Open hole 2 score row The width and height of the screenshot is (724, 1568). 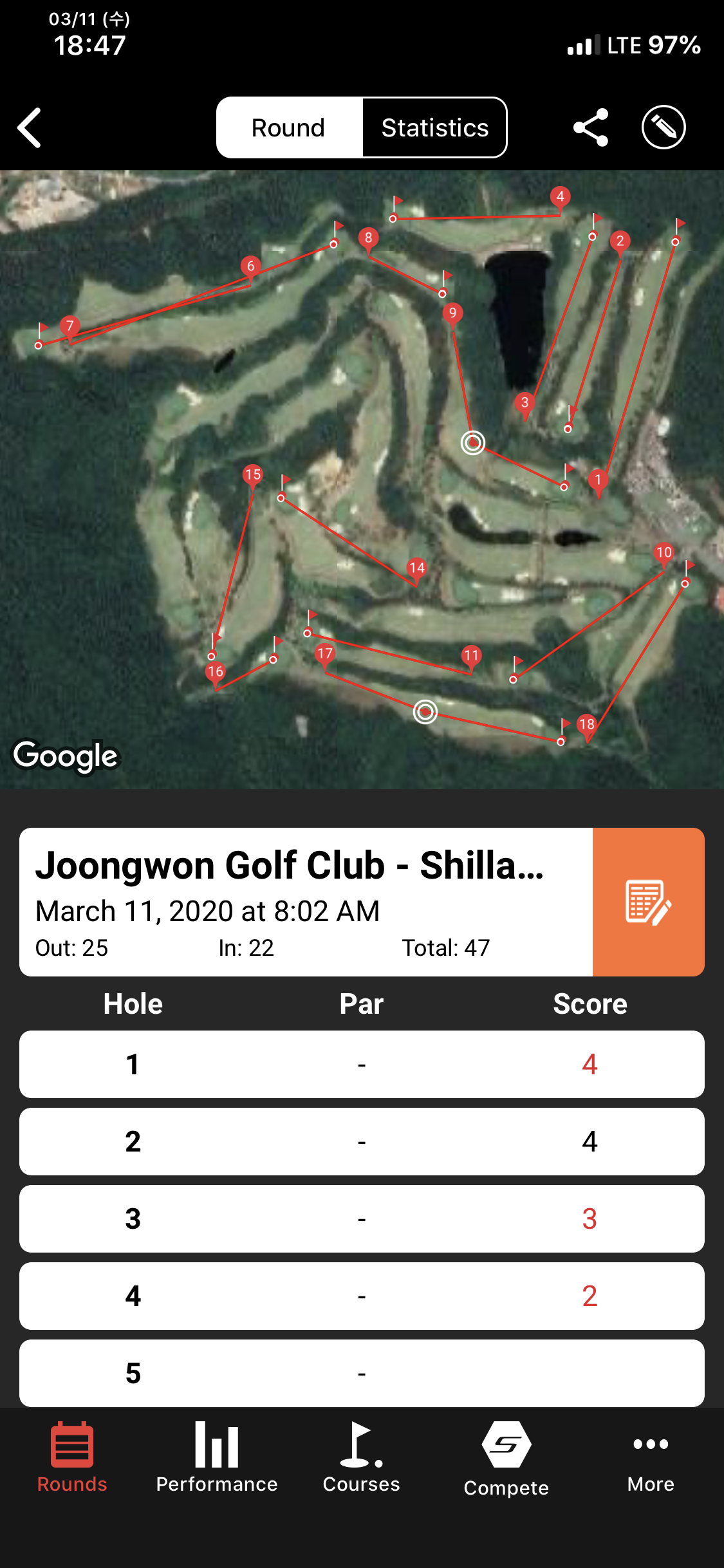[x=362, y=1141]
